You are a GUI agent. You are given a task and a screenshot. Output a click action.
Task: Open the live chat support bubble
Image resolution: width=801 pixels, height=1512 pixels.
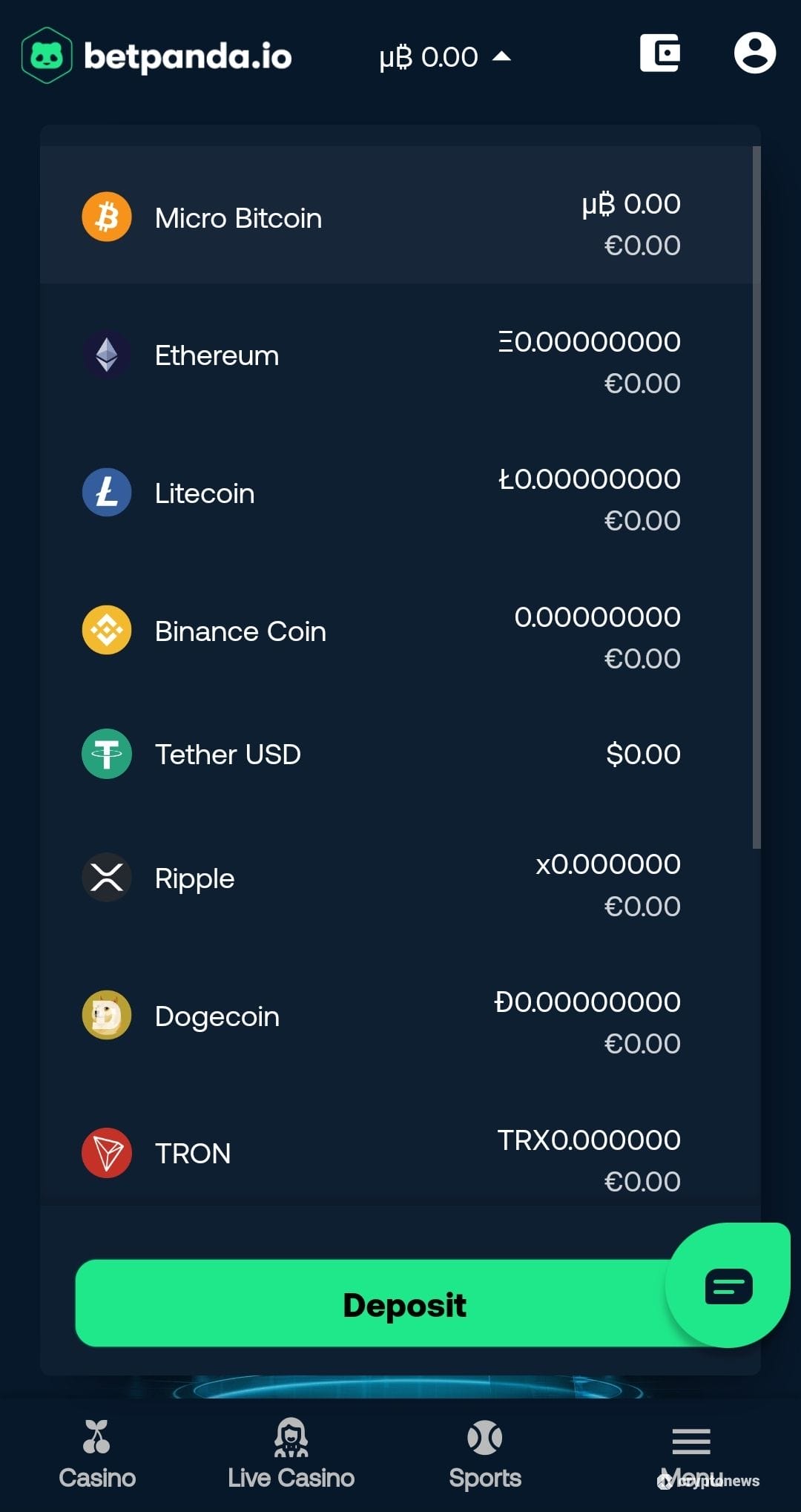(x=727, y=1286)
